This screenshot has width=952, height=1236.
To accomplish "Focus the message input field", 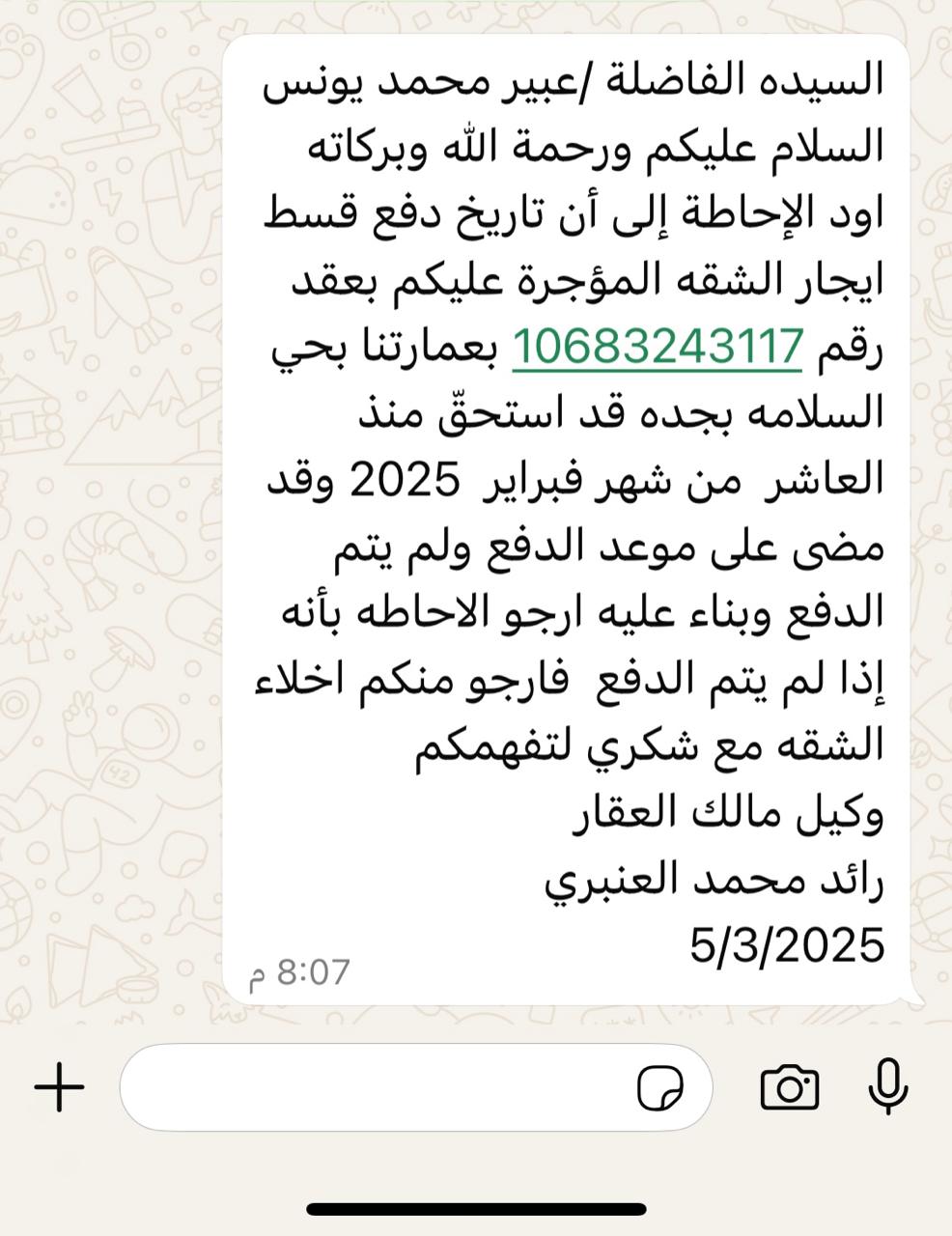I will (x=377, y=1087).
